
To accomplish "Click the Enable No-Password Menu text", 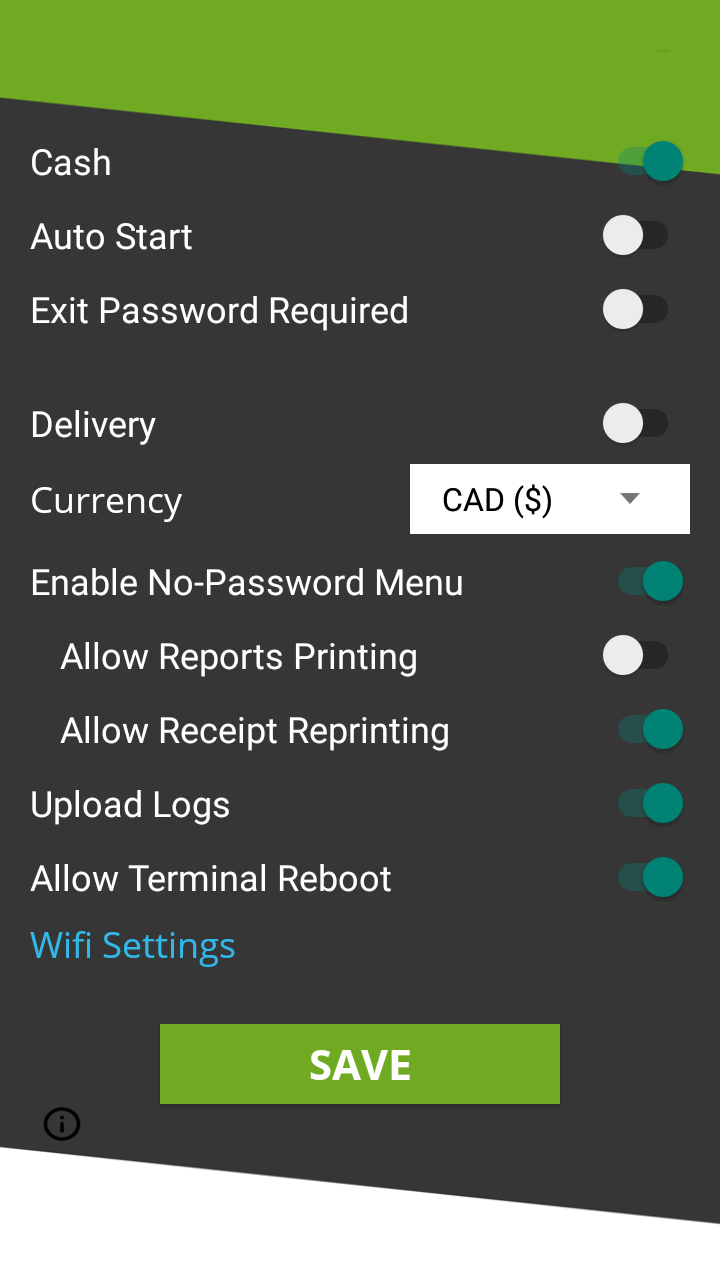I will point(246,581).
